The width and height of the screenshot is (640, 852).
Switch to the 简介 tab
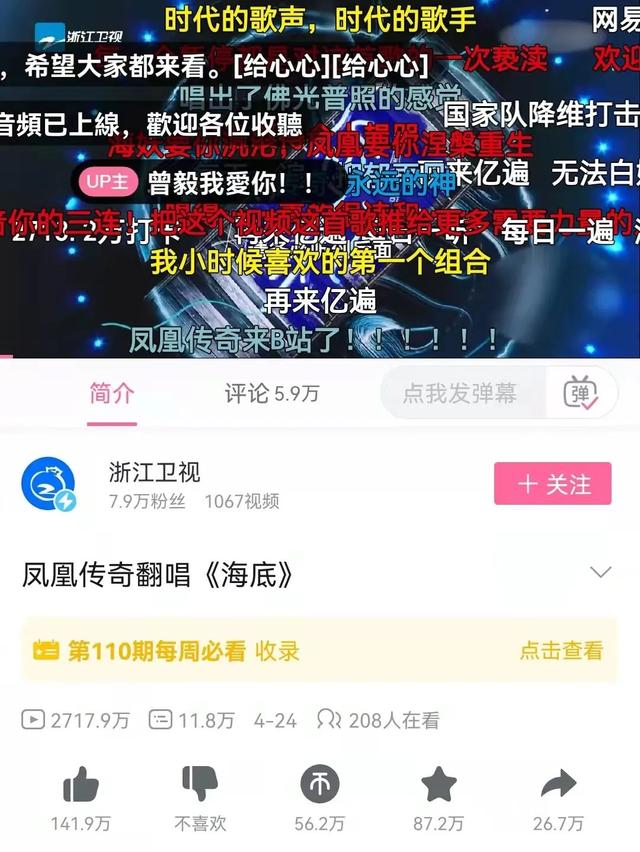coord(111,393)
